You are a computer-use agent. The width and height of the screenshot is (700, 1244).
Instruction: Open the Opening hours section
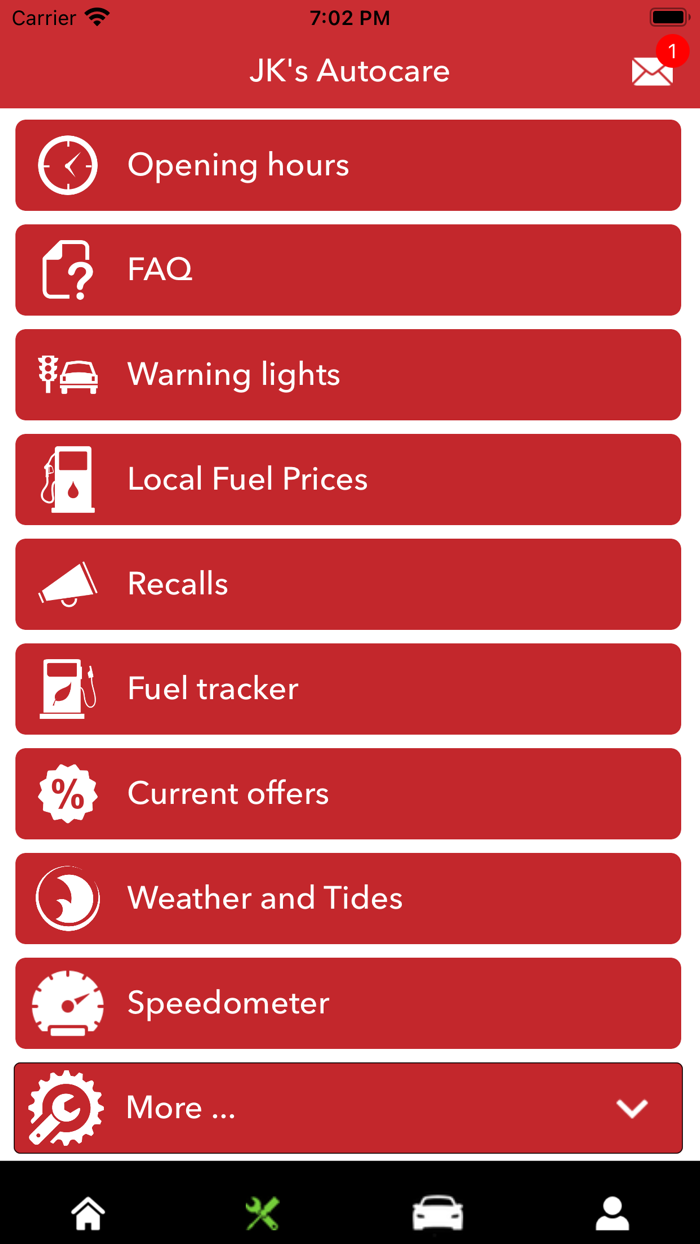348,165
